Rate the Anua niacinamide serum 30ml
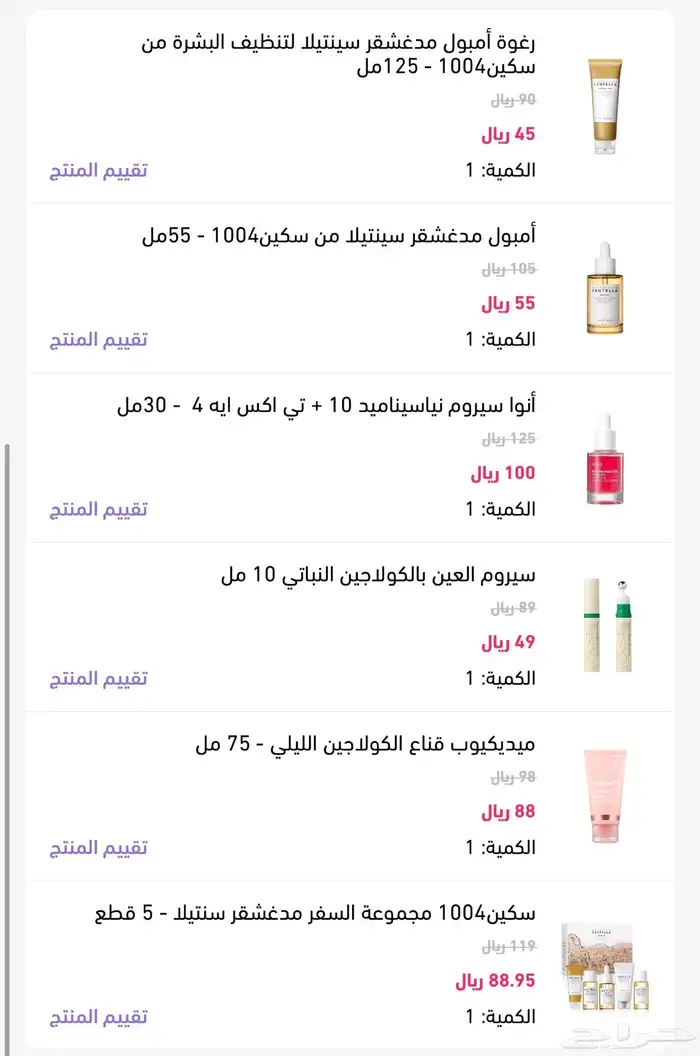Viewport: 700px width, 1056px height. [98, 509]
